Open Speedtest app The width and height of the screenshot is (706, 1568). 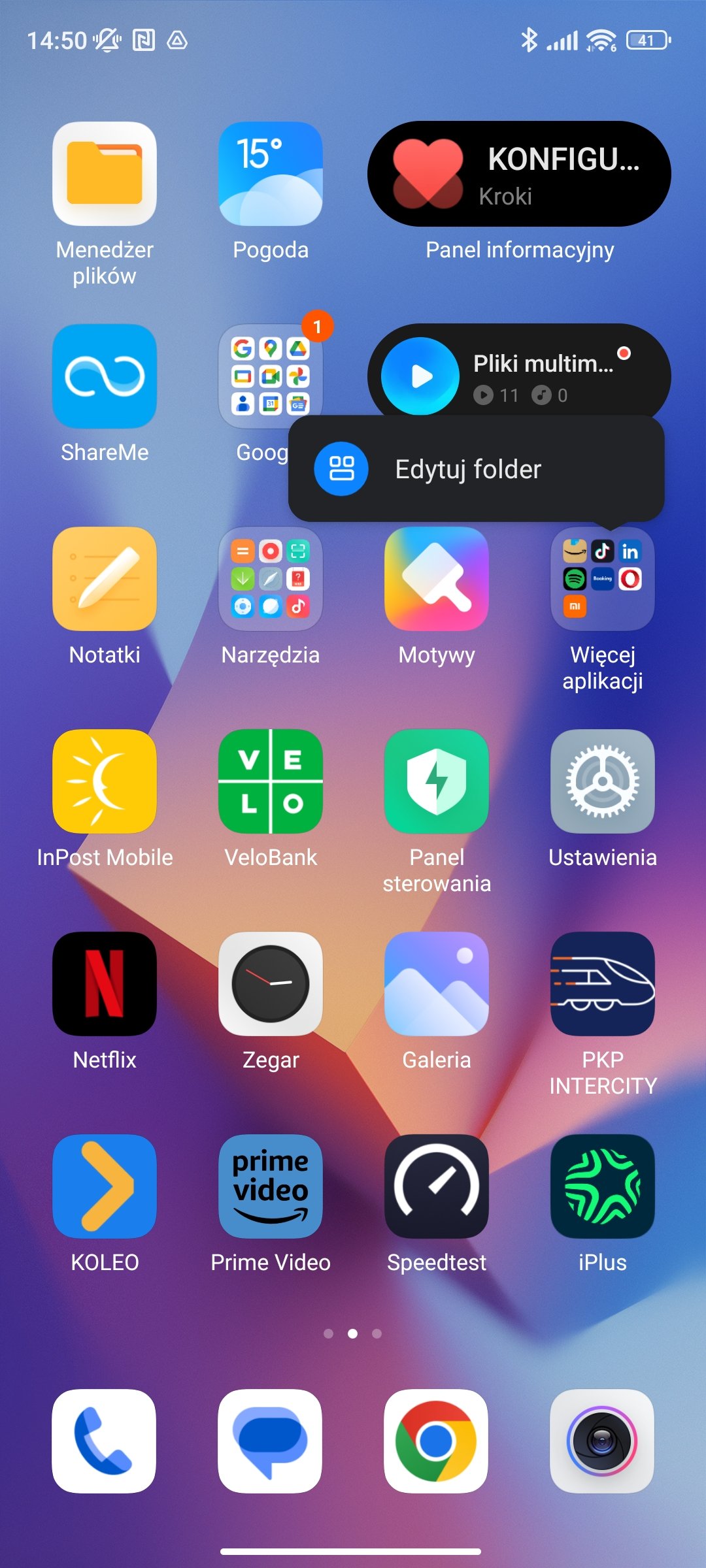(437, 1186)
